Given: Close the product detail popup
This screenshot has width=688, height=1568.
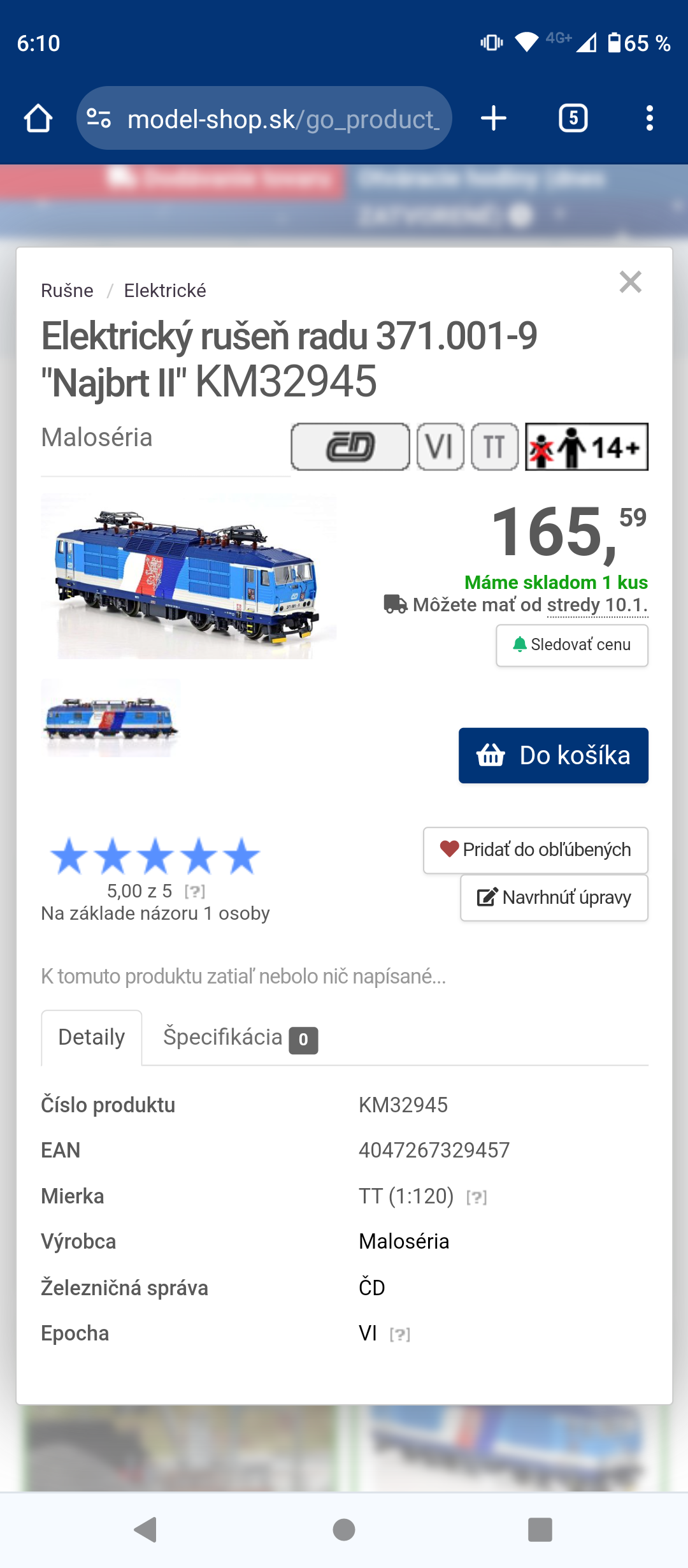Looking at the screenshot, I should click(x=630, y=282).
